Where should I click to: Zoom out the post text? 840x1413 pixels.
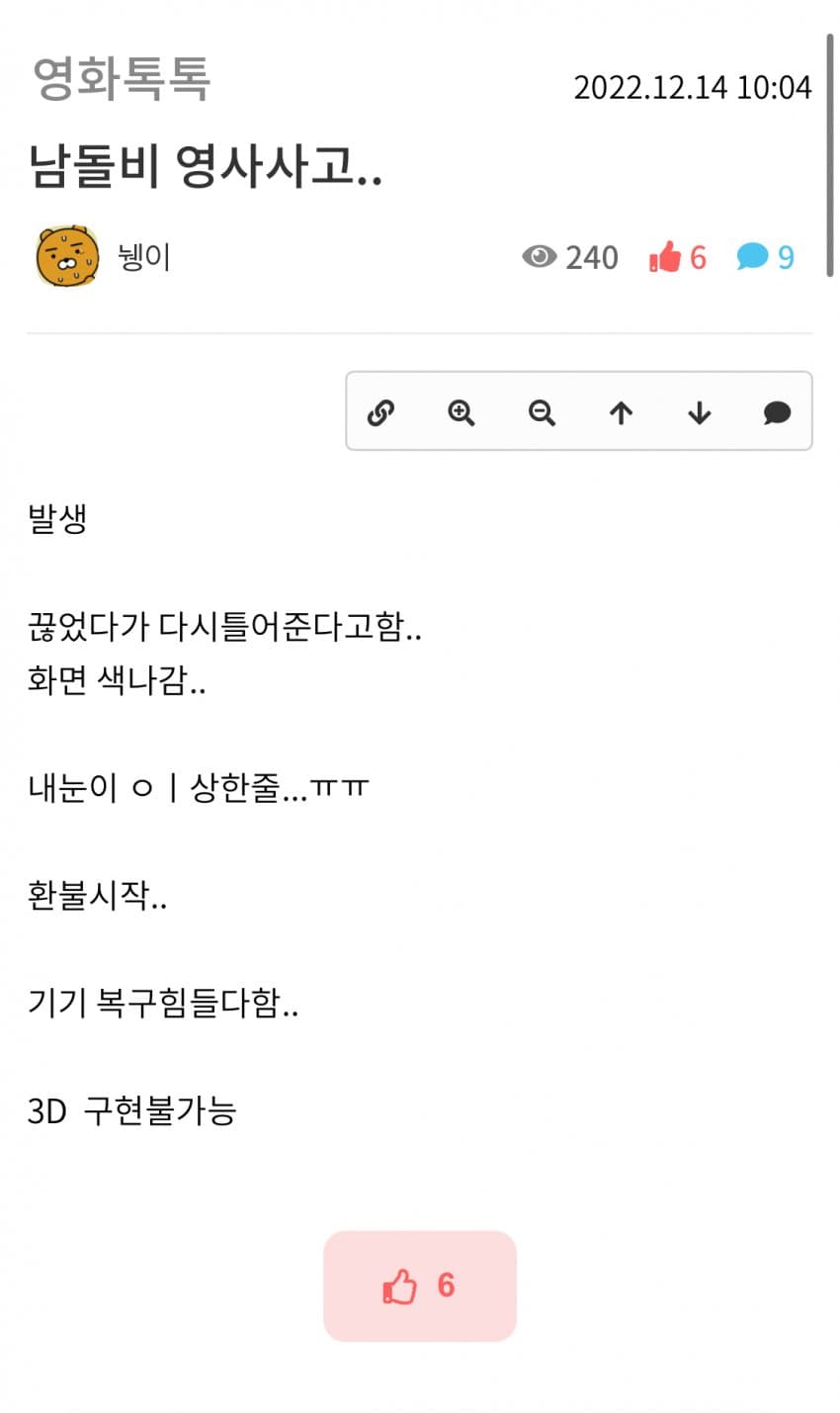coord(542,412)
